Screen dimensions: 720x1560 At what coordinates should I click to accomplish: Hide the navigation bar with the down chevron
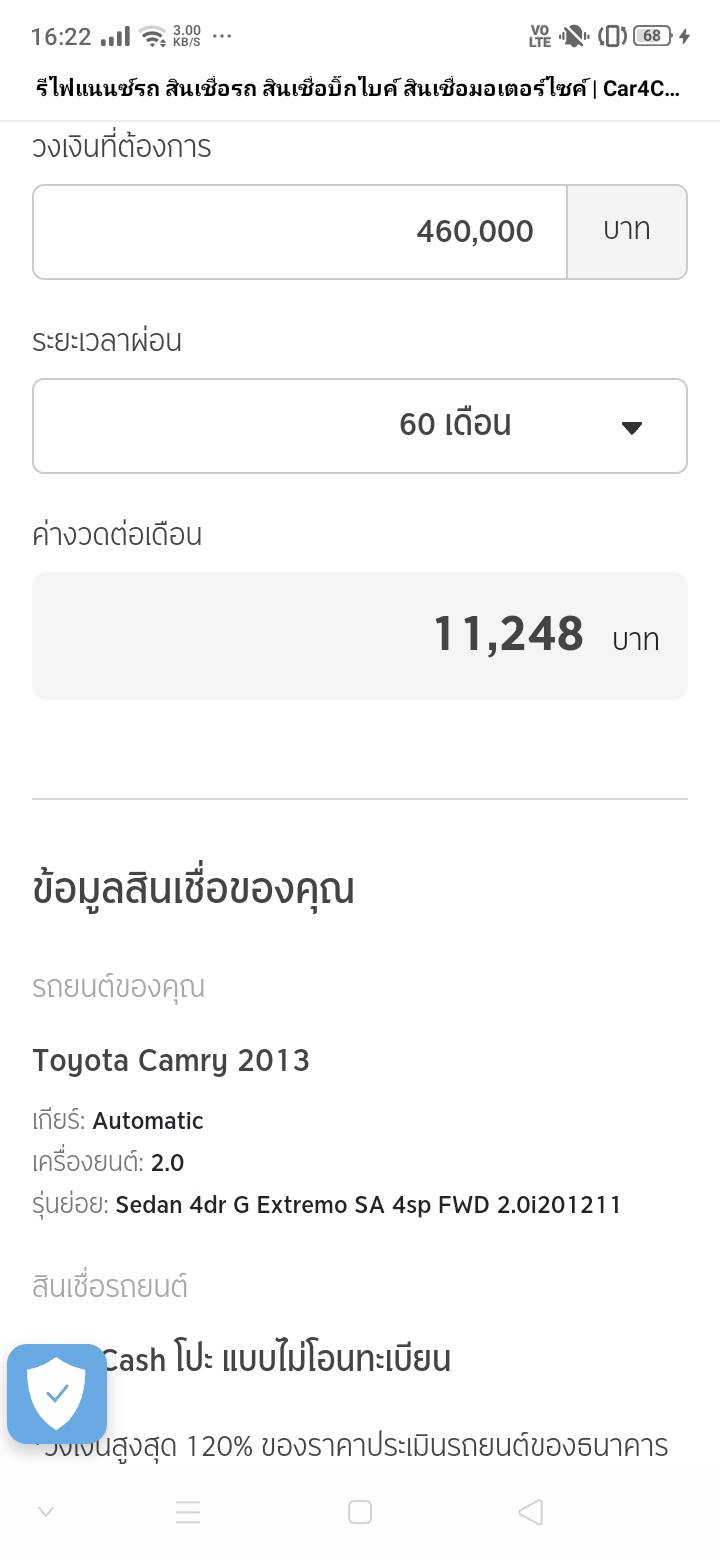[45, 1512]
